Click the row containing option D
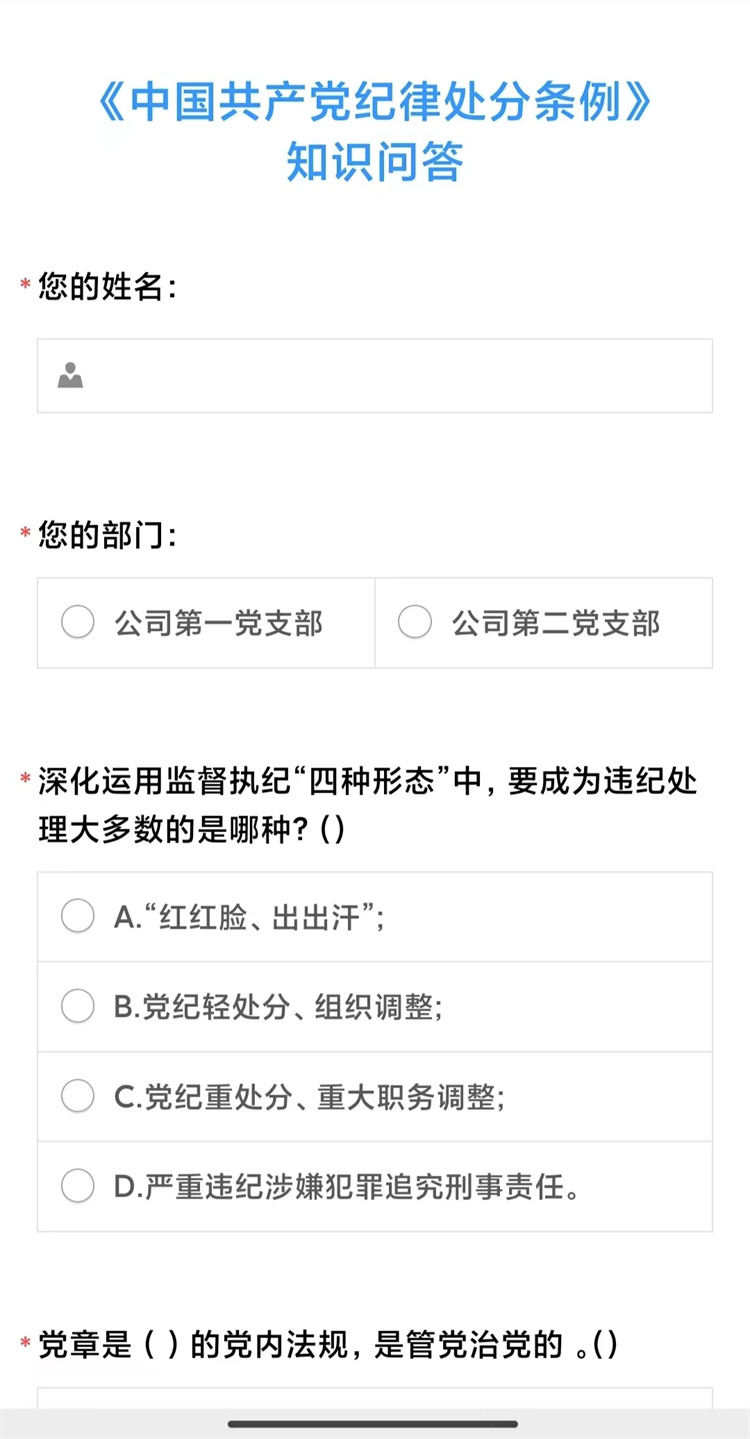750x1439 pixels. point(375,1187)
